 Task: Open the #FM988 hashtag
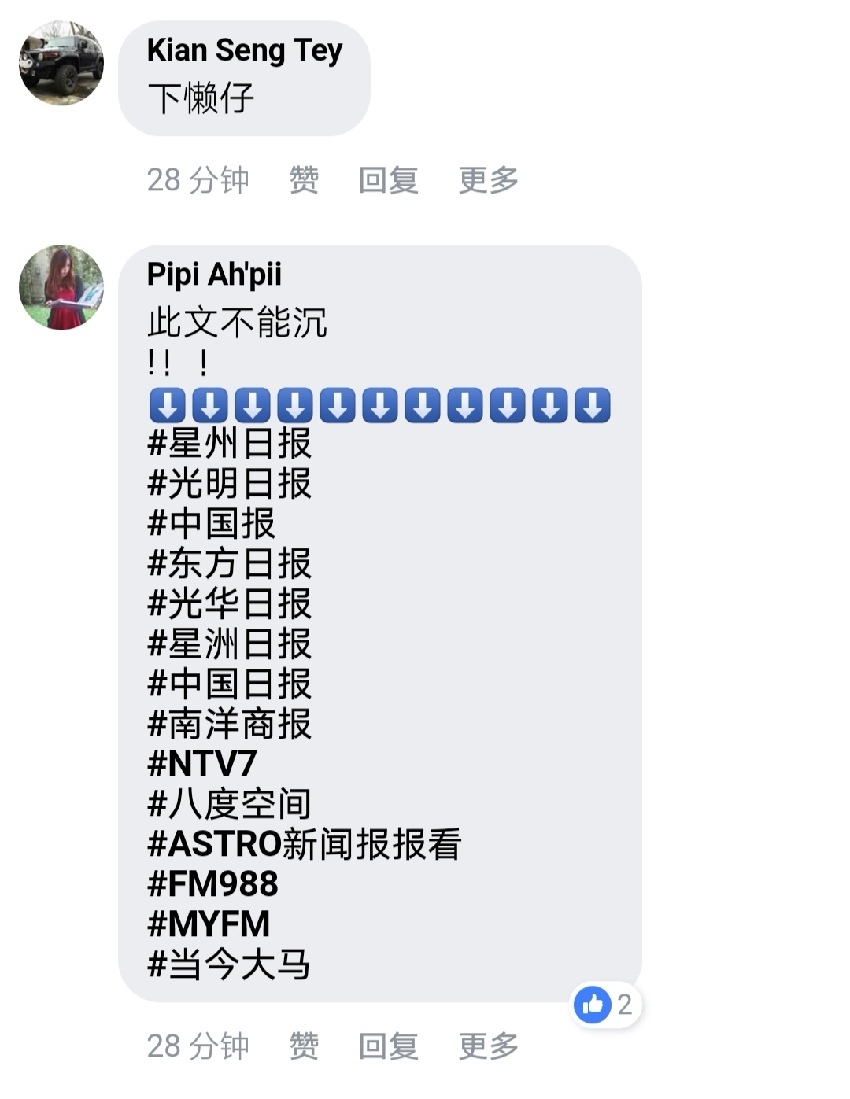[x=213, y=884]
